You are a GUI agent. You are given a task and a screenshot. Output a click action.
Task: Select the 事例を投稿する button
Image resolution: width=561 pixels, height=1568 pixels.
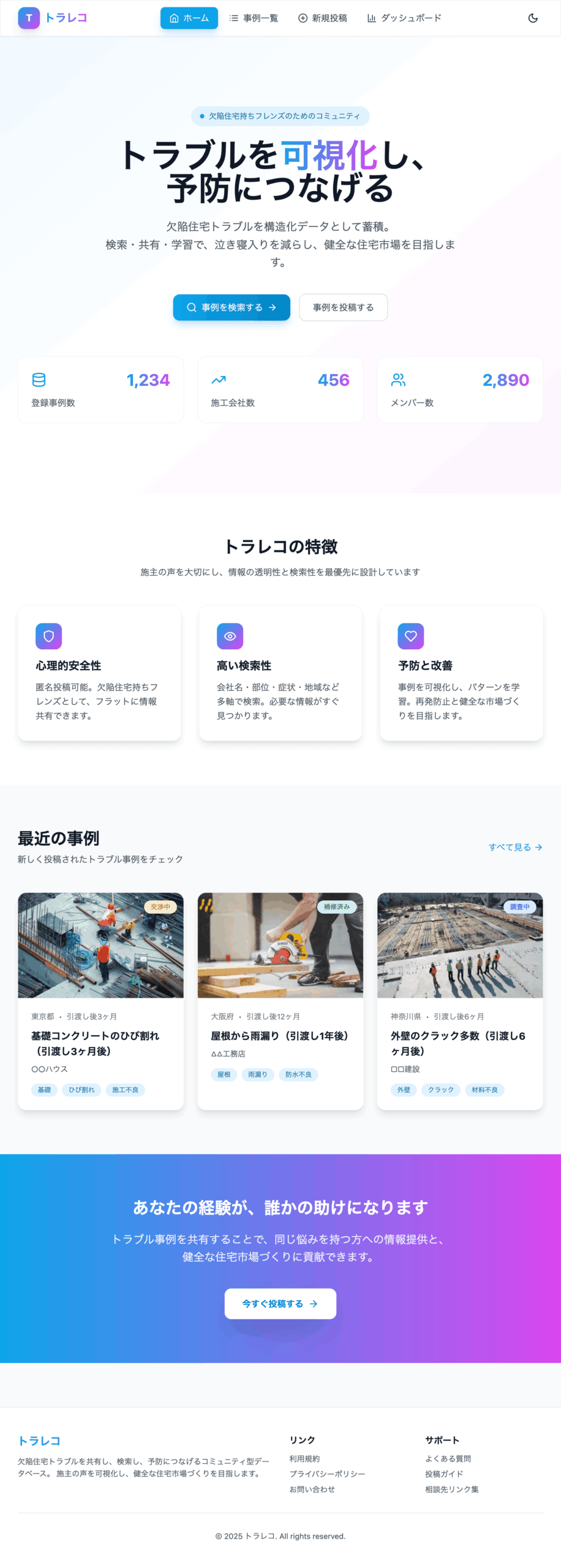[343, 307]
